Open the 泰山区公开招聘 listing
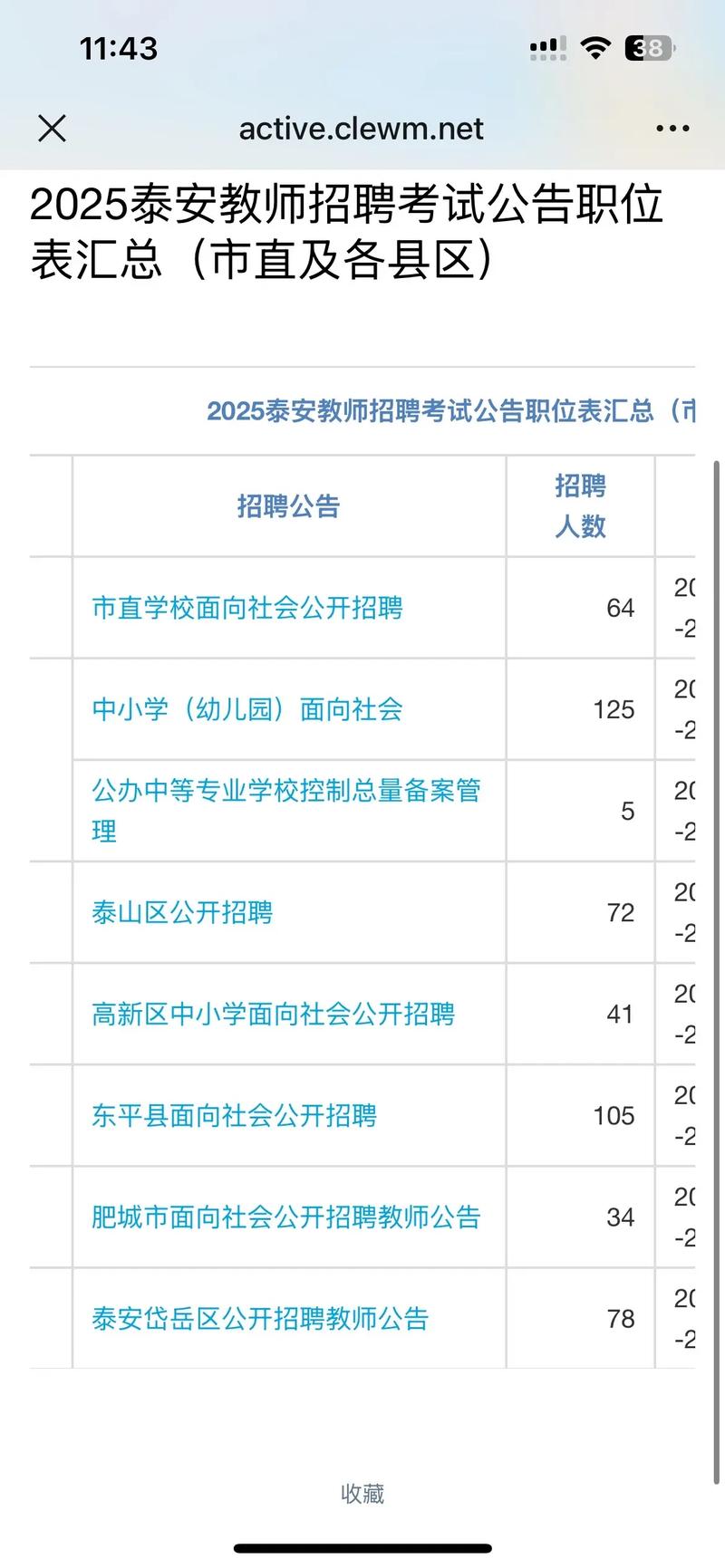Screen dimensions: 725x1568 click(184, 913)
